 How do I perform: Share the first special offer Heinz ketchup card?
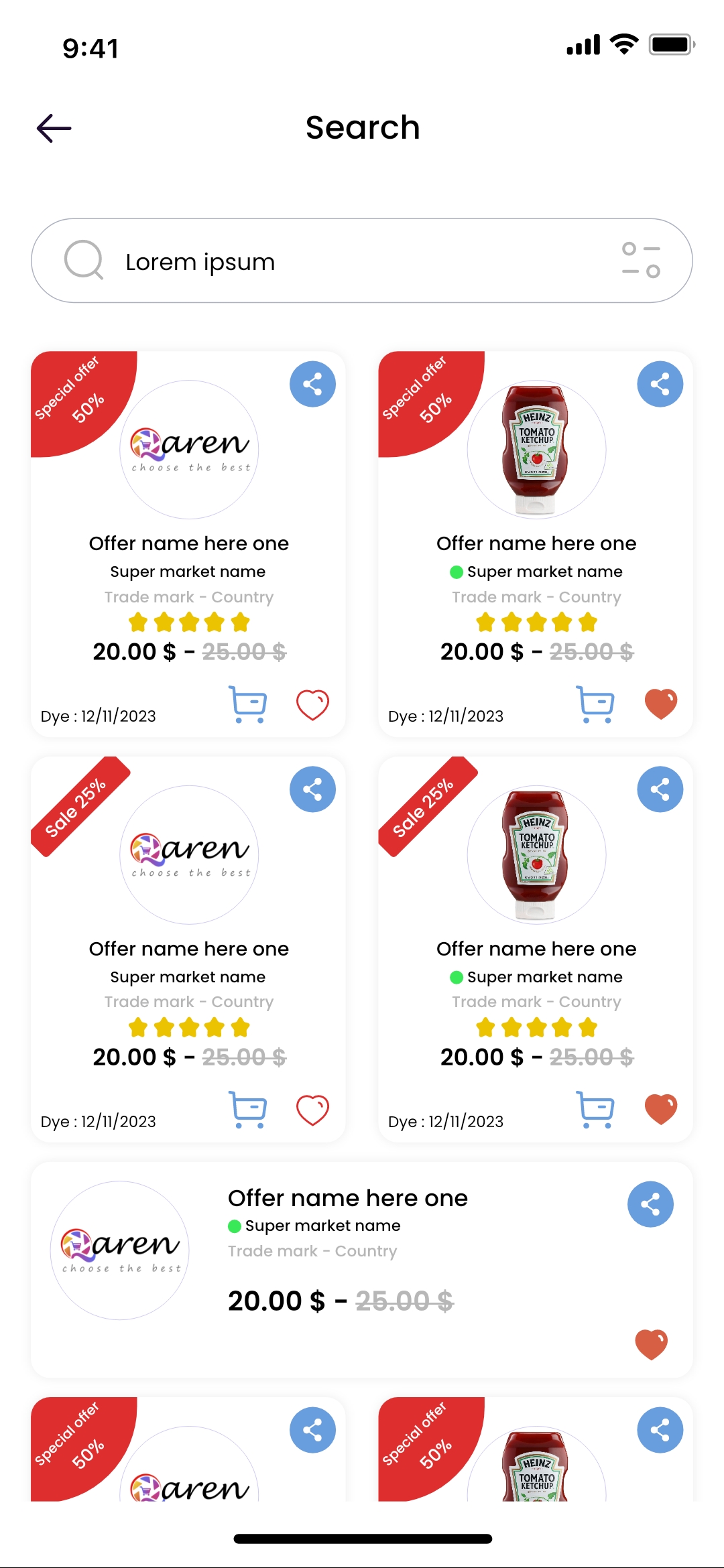point(660,384)
